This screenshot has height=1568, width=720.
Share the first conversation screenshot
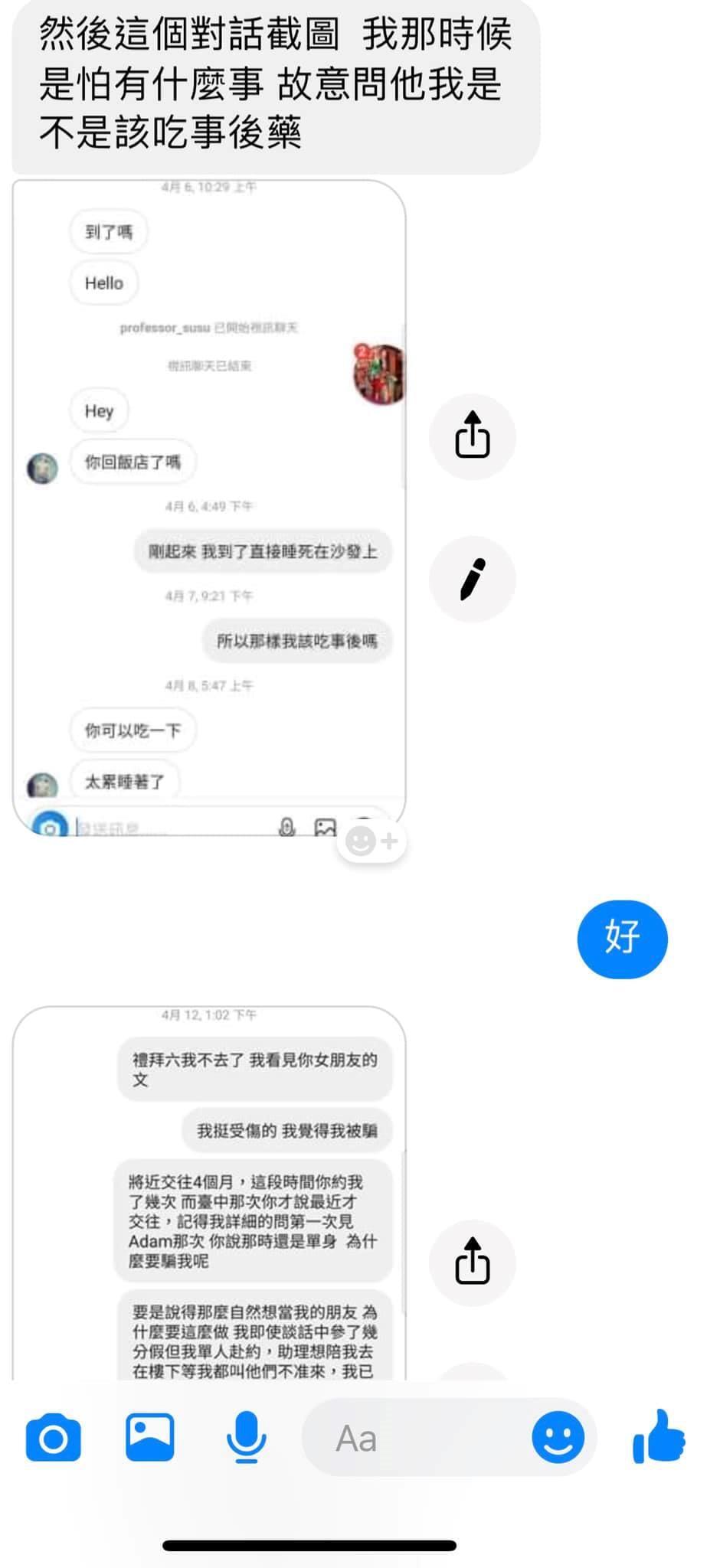tap(472, 436)
